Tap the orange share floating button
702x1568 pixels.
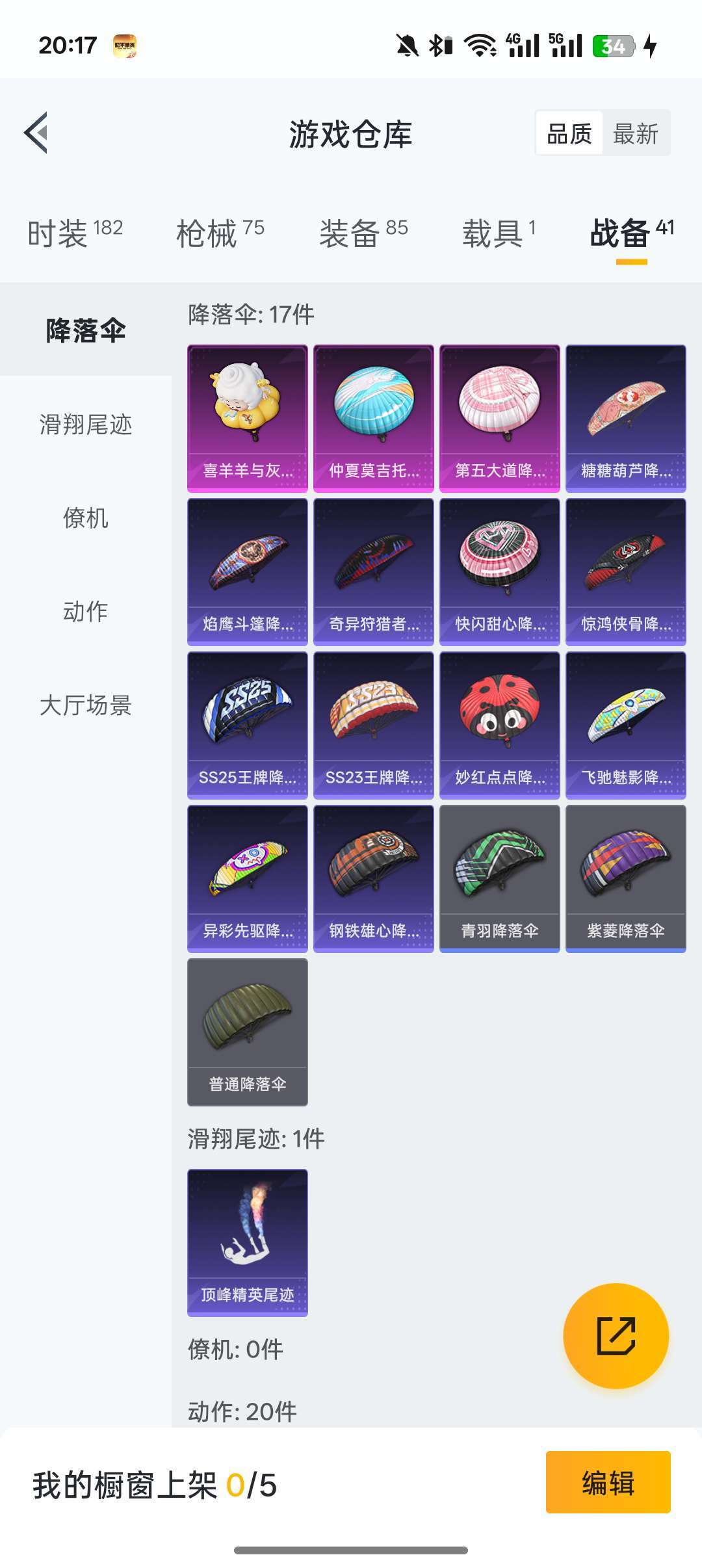click(616, 1336)
